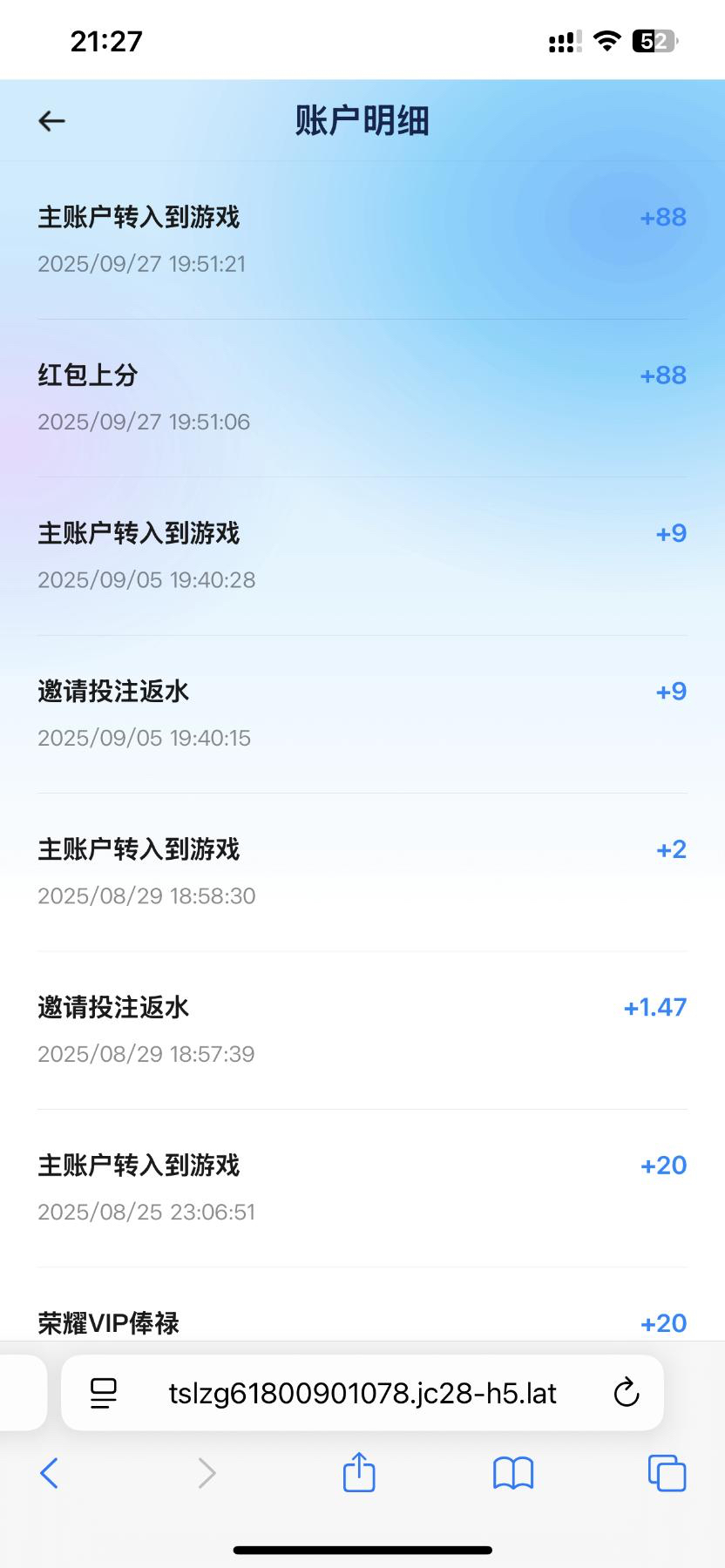Go back from the 账户明细 page

pyautogui.click(x=52, y=121)
